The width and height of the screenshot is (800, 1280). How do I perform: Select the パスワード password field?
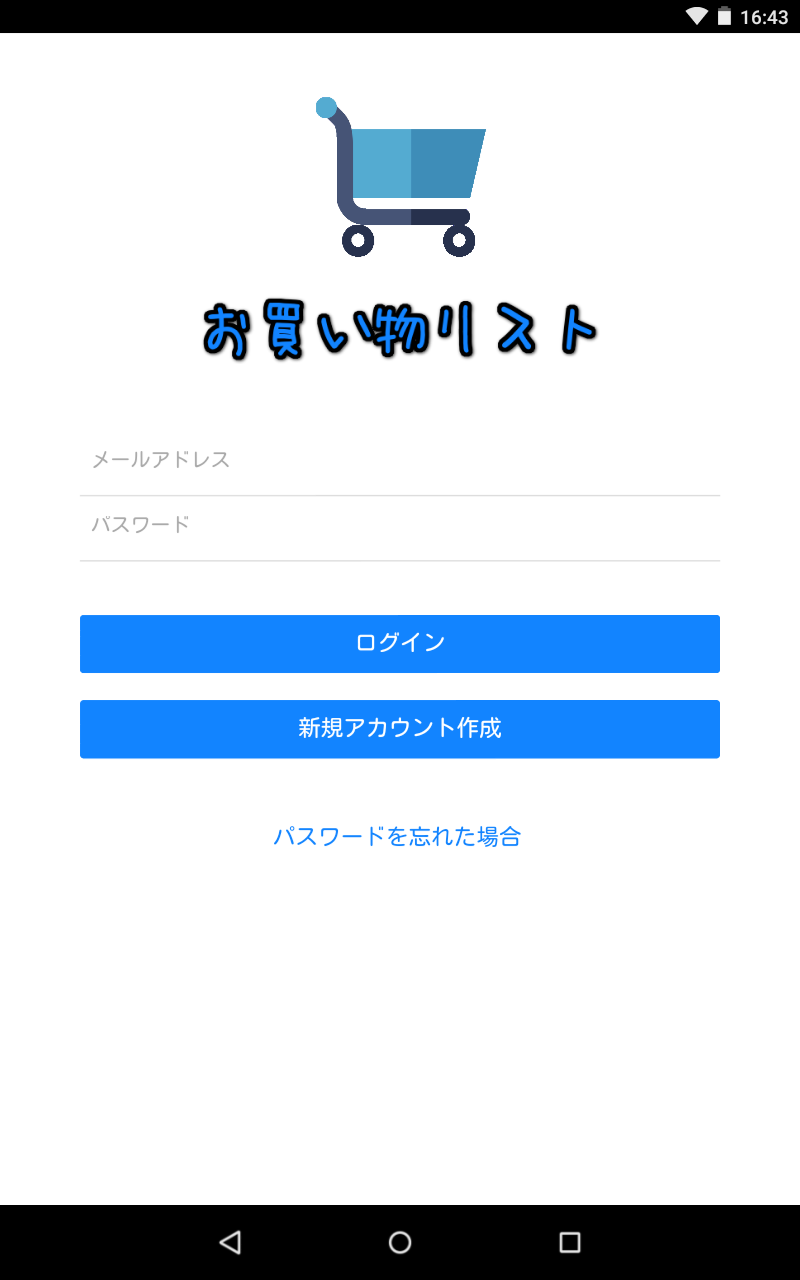point(400,525)
